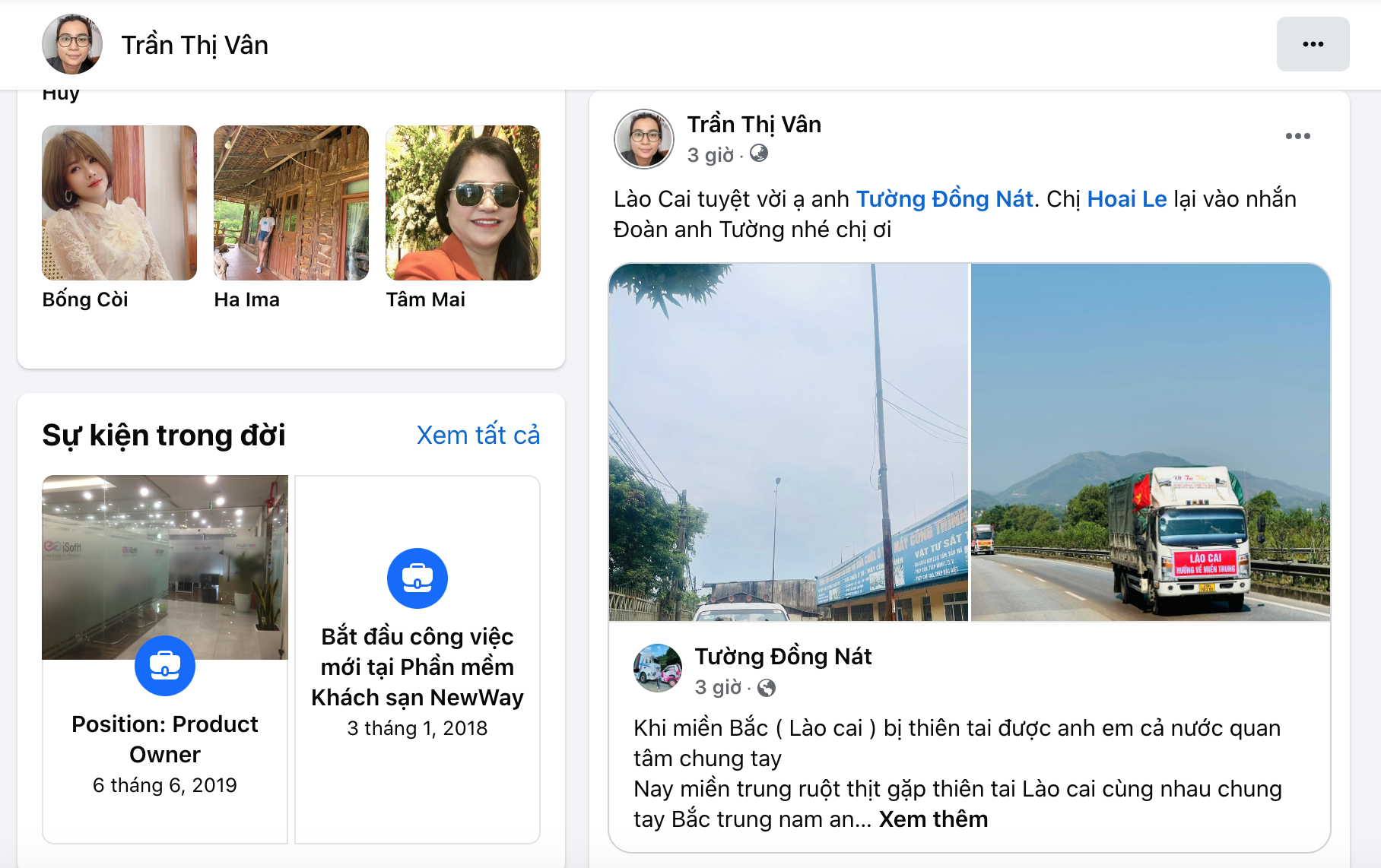Tap Trần Thị Vân's post avatar
The image size is (1381, 868).
coord(644,138)
